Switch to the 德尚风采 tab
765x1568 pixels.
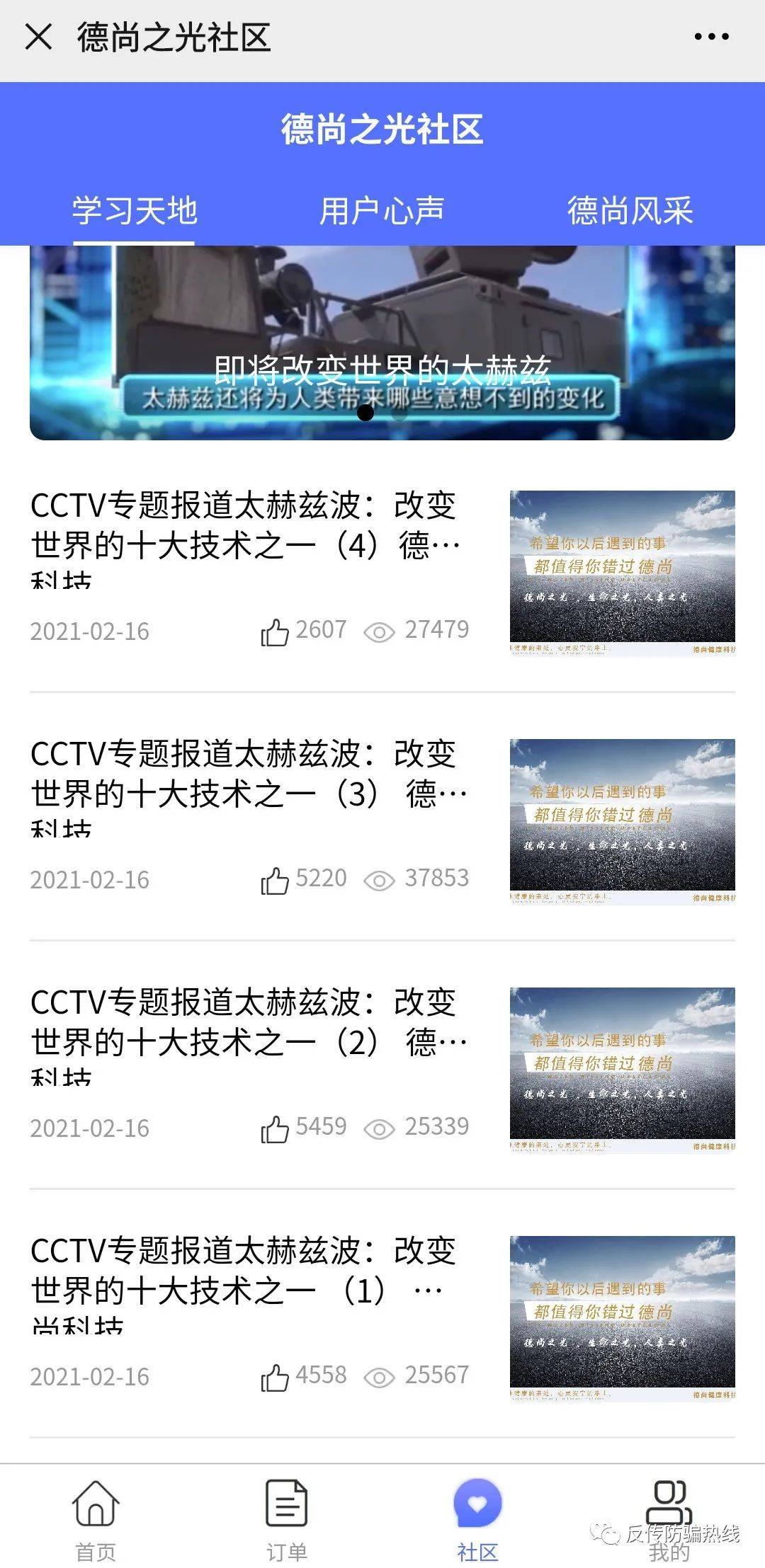tap(630, 210)
